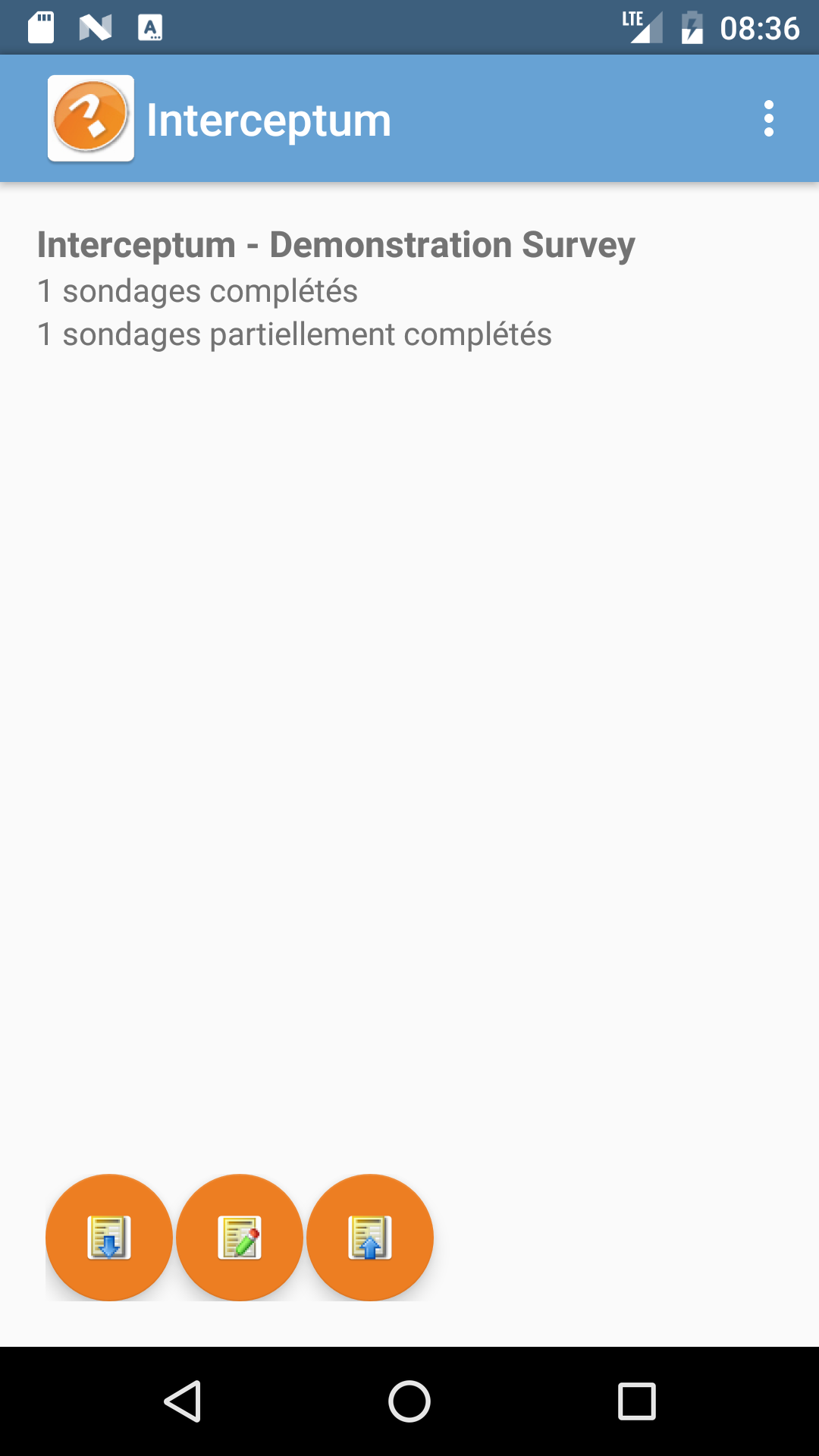Open the overflow menu

coord(769,119)
